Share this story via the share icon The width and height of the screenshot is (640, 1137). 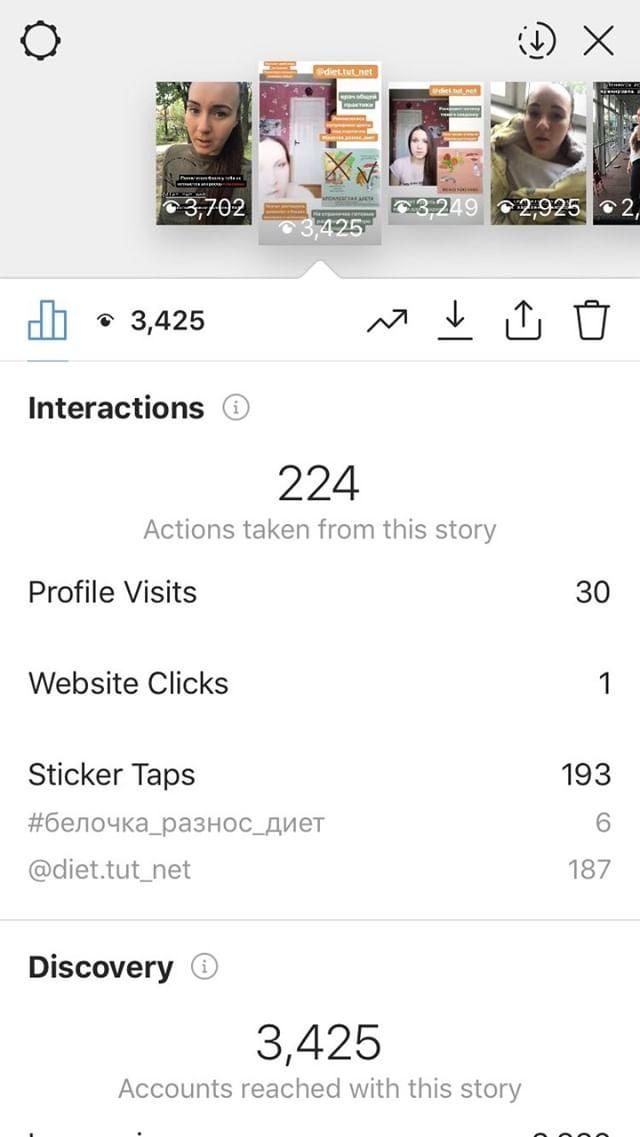[523, 321]
